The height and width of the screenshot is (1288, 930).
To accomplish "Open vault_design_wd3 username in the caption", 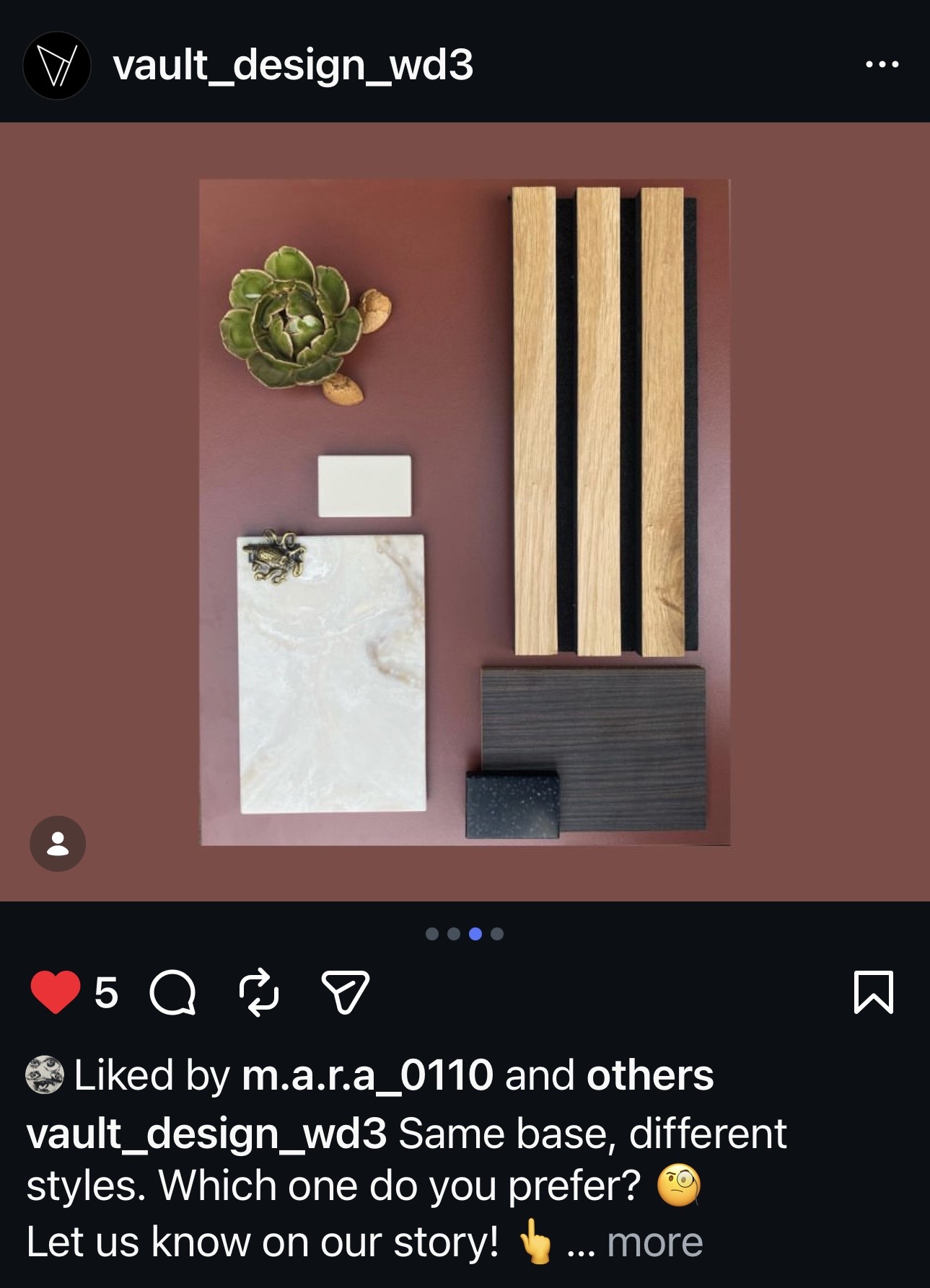I will (x=206, y=1133).
